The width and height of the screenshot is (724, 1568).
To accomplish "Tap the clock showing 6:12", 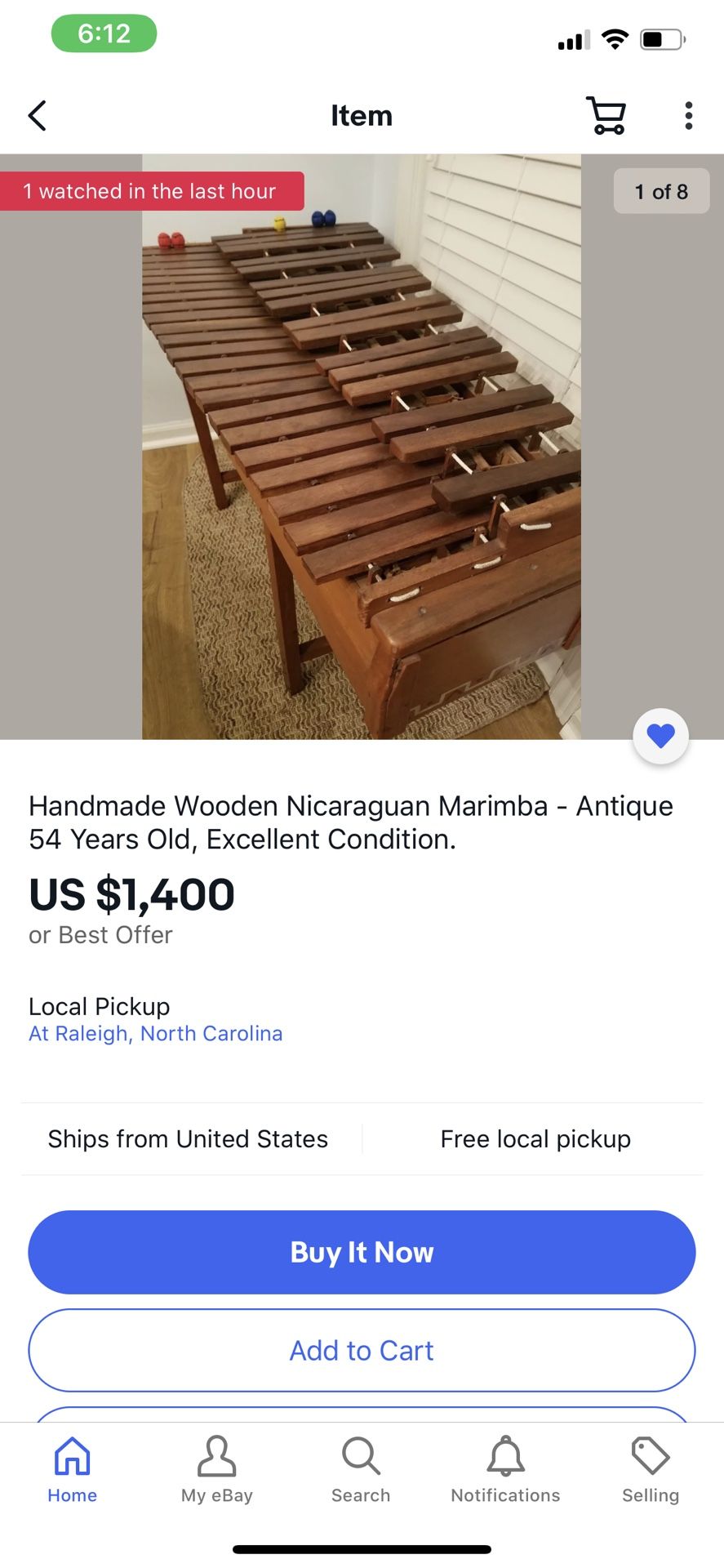I will tap(104, 33).
